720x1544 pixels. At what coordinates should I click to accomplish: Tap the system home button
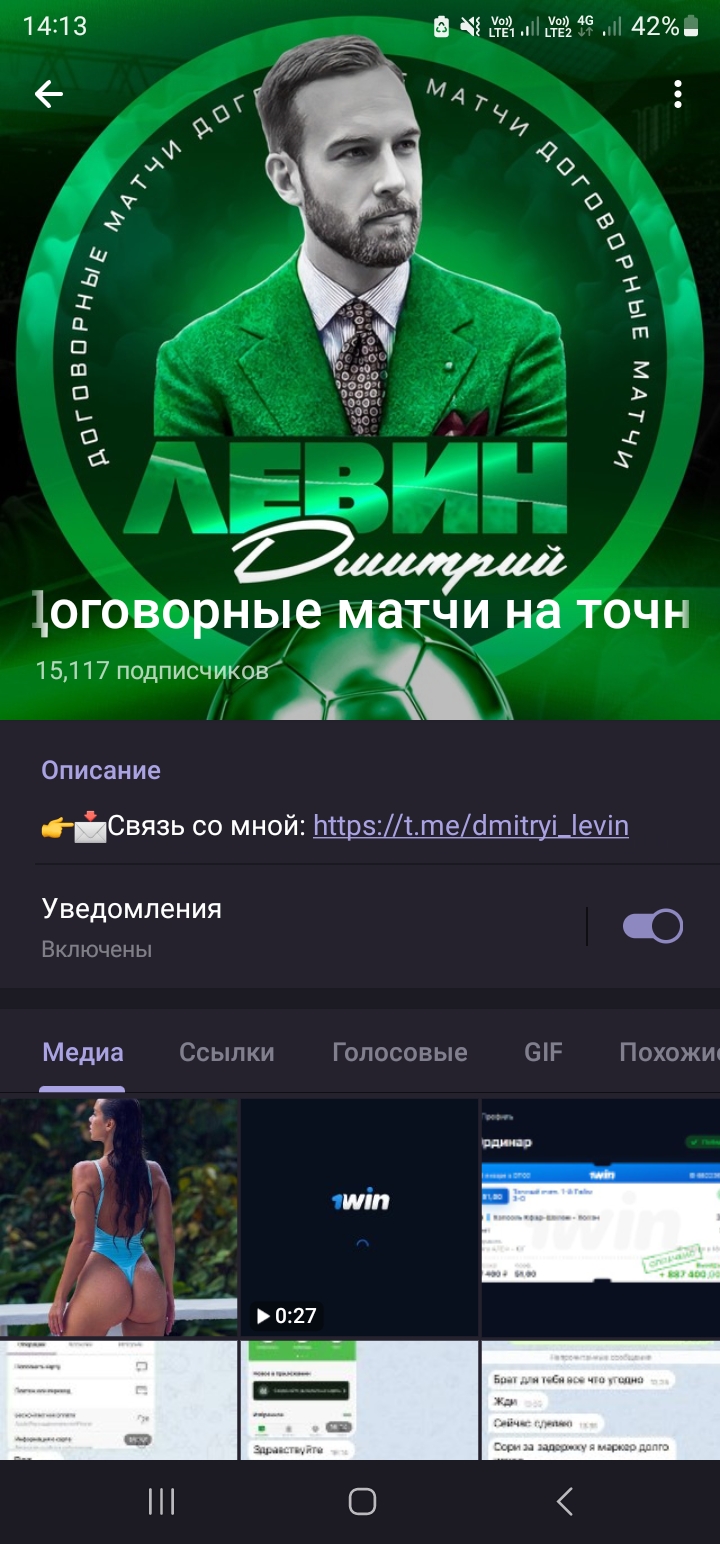(362, 1501)
